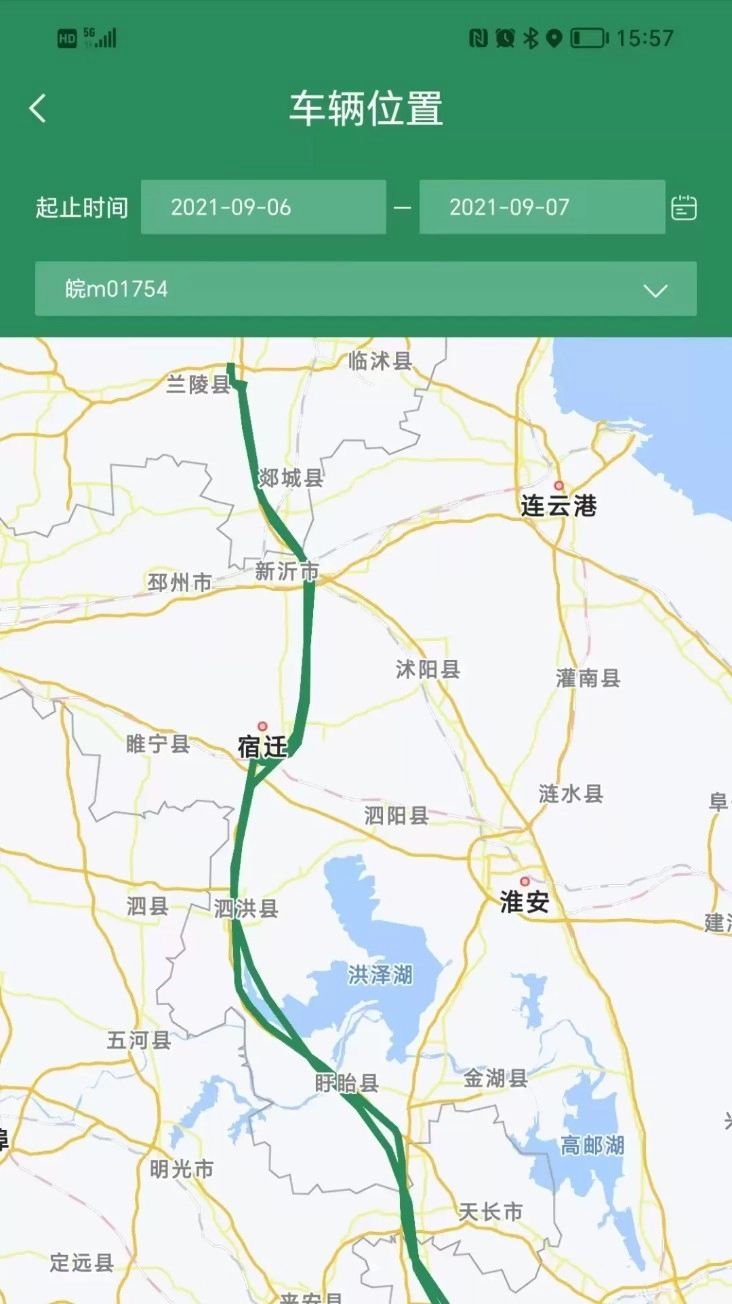Select the 盱眙县 label on the map

[x=345, y=1081]
